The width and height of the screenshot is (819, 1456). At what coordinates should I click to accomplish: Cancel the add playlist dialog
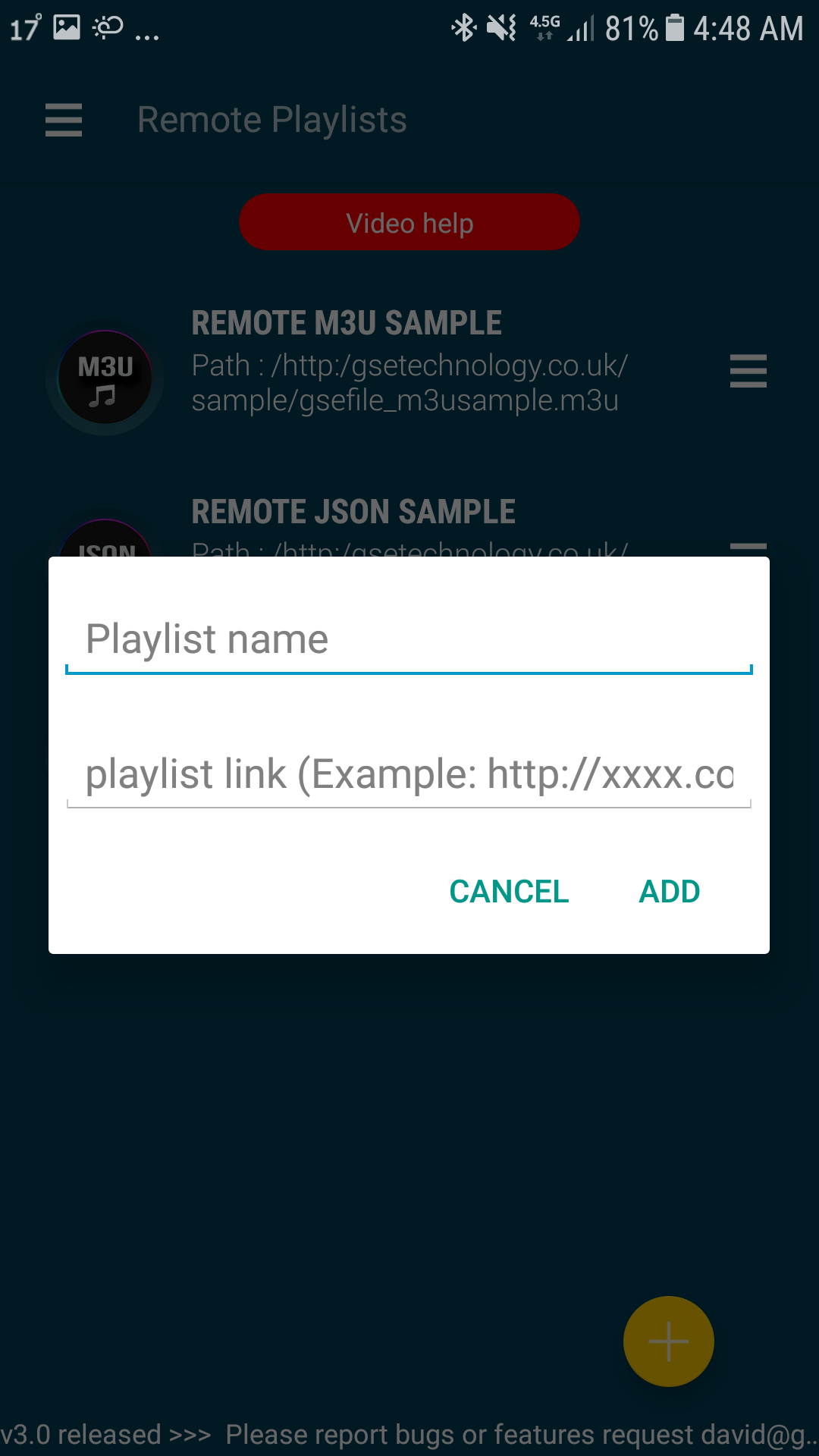[509, 892]
